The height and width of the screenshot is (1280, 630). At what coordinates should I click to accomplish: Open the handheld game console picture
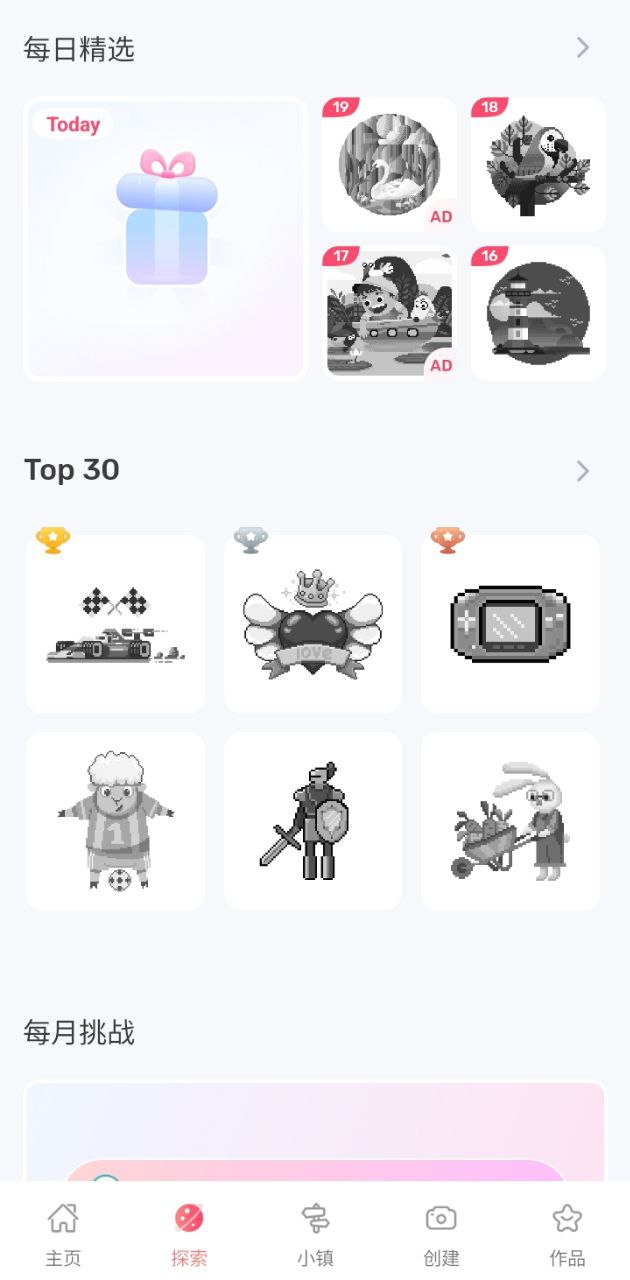[x=510, y=624]
